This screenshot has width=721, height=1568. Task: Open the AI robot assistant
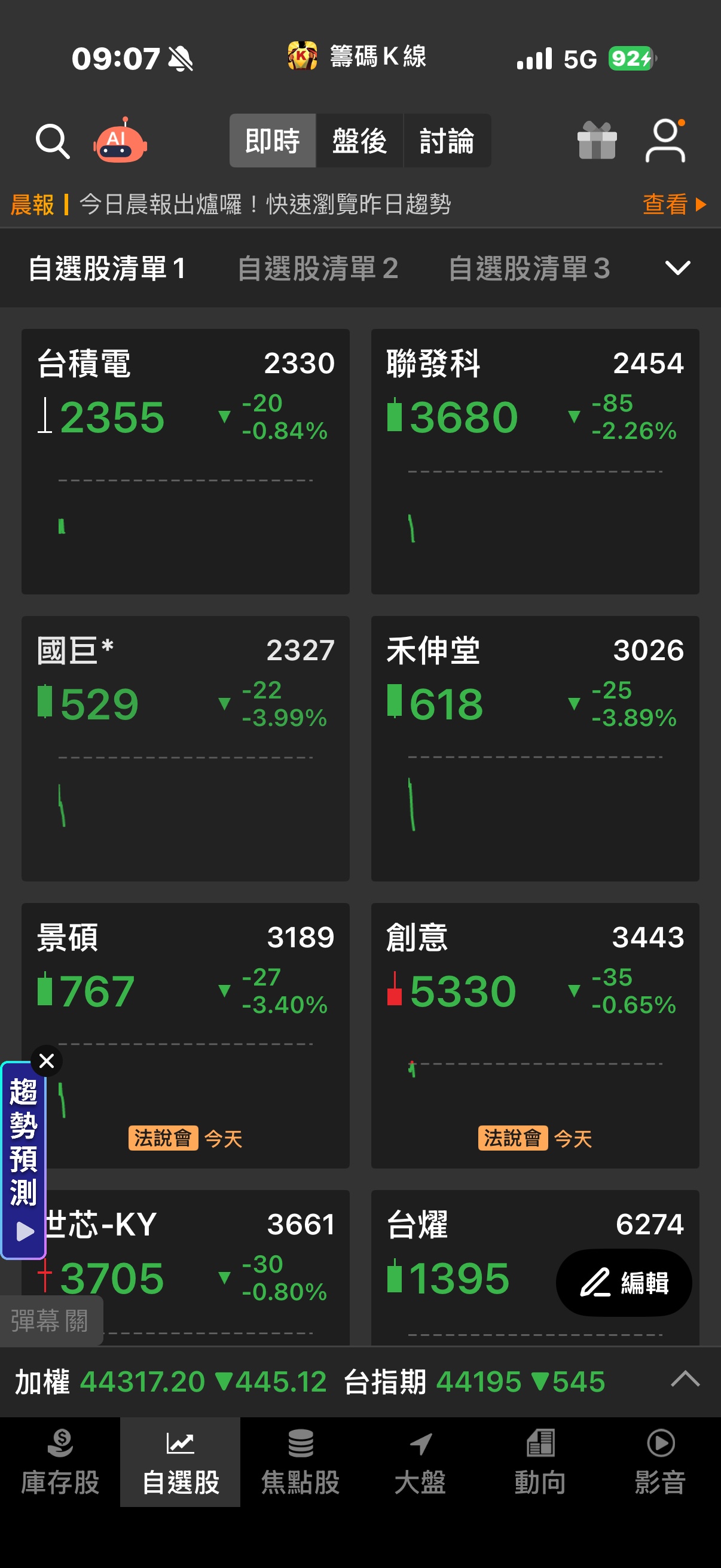coord(120,140)
